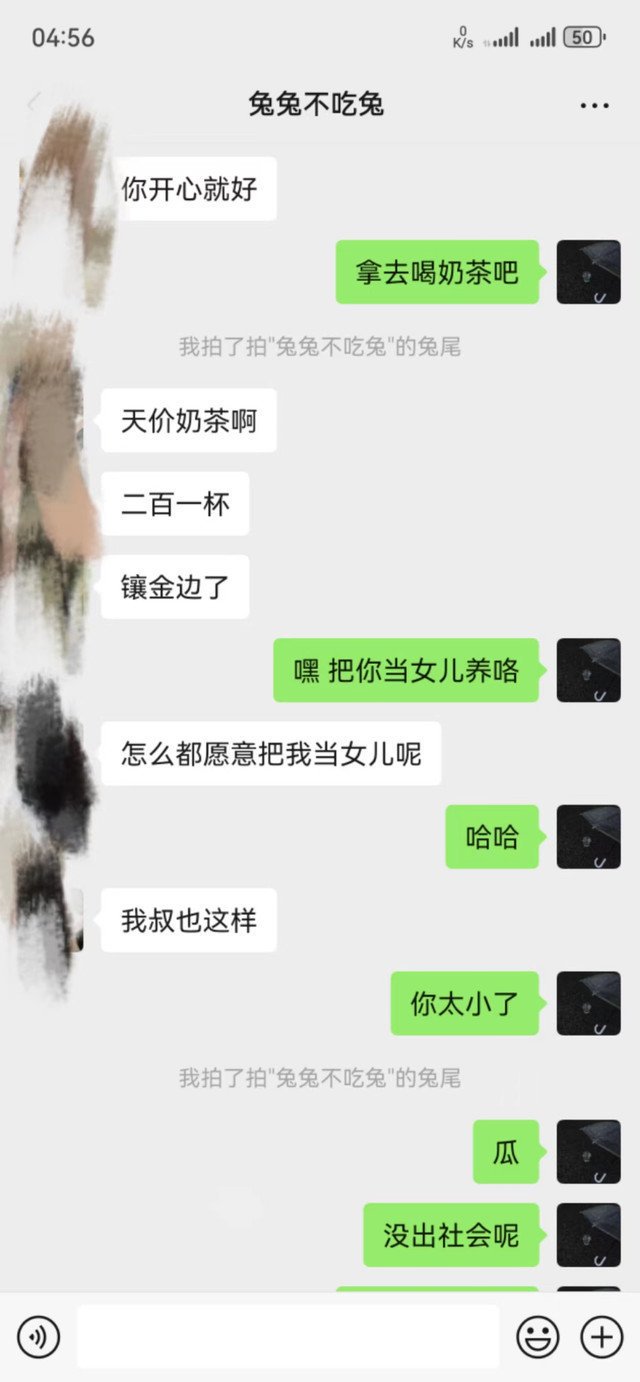Tap own avatar beside 你太小了
The width and height of the screenshot is (640, 1382).
click(588, 1003)
